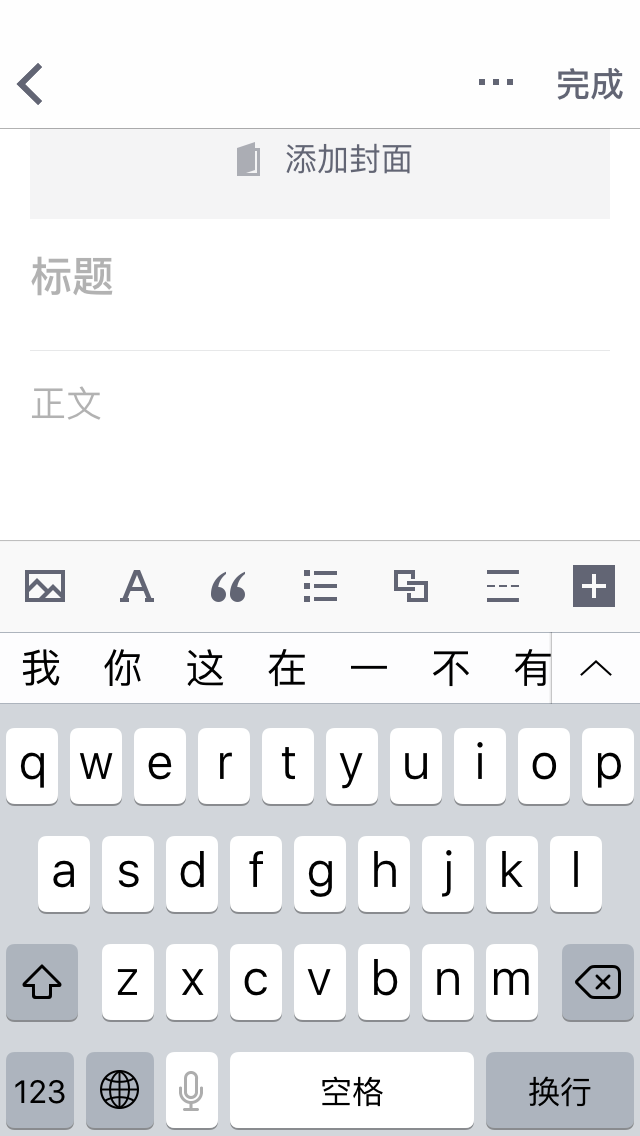Image resolution: width=640 pixels, height=1136 pixels.
Task: Open the plus menu in the toolbar
Action: pos(594,586)
